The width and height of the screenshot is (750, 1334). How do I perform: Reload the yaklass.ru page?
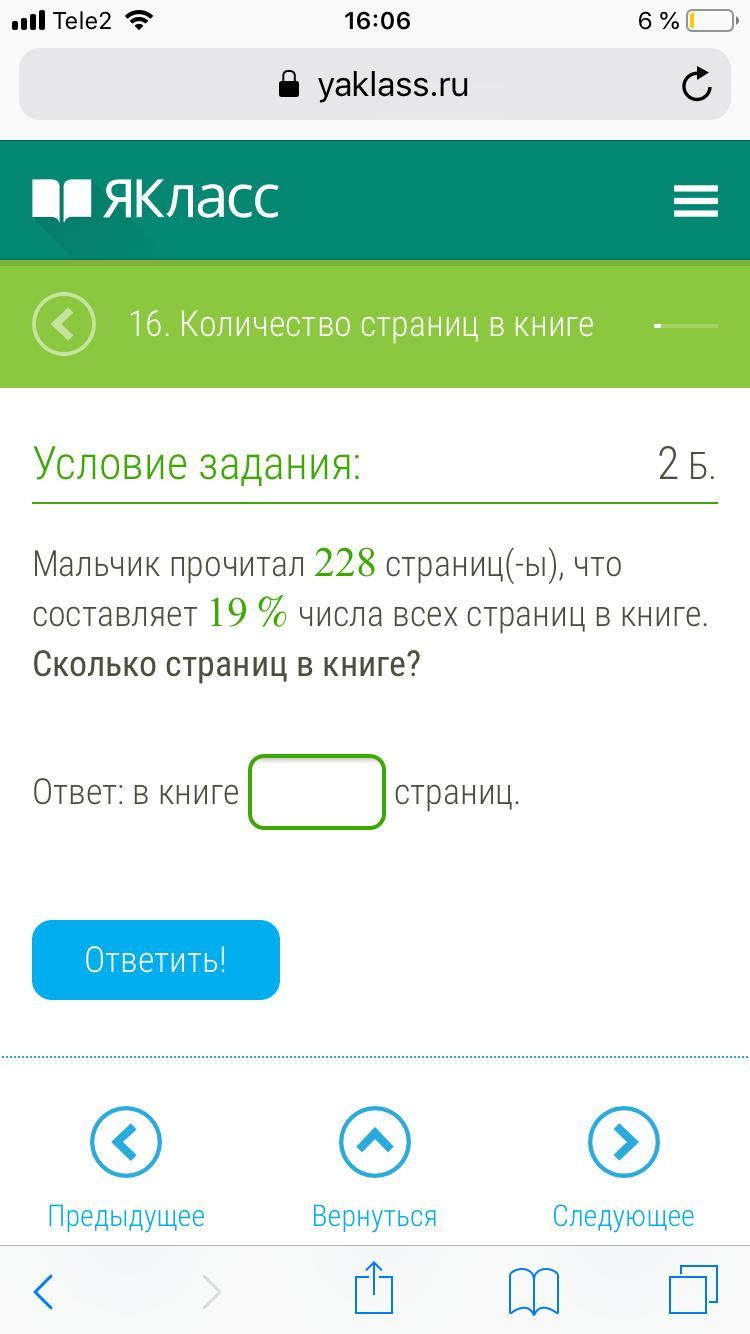click(696, 85)
